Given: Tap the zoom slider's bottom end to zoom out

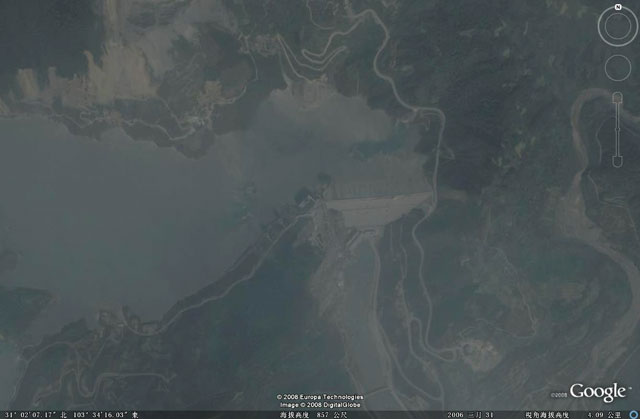Looking at the screenshot, I should (617, 161).
